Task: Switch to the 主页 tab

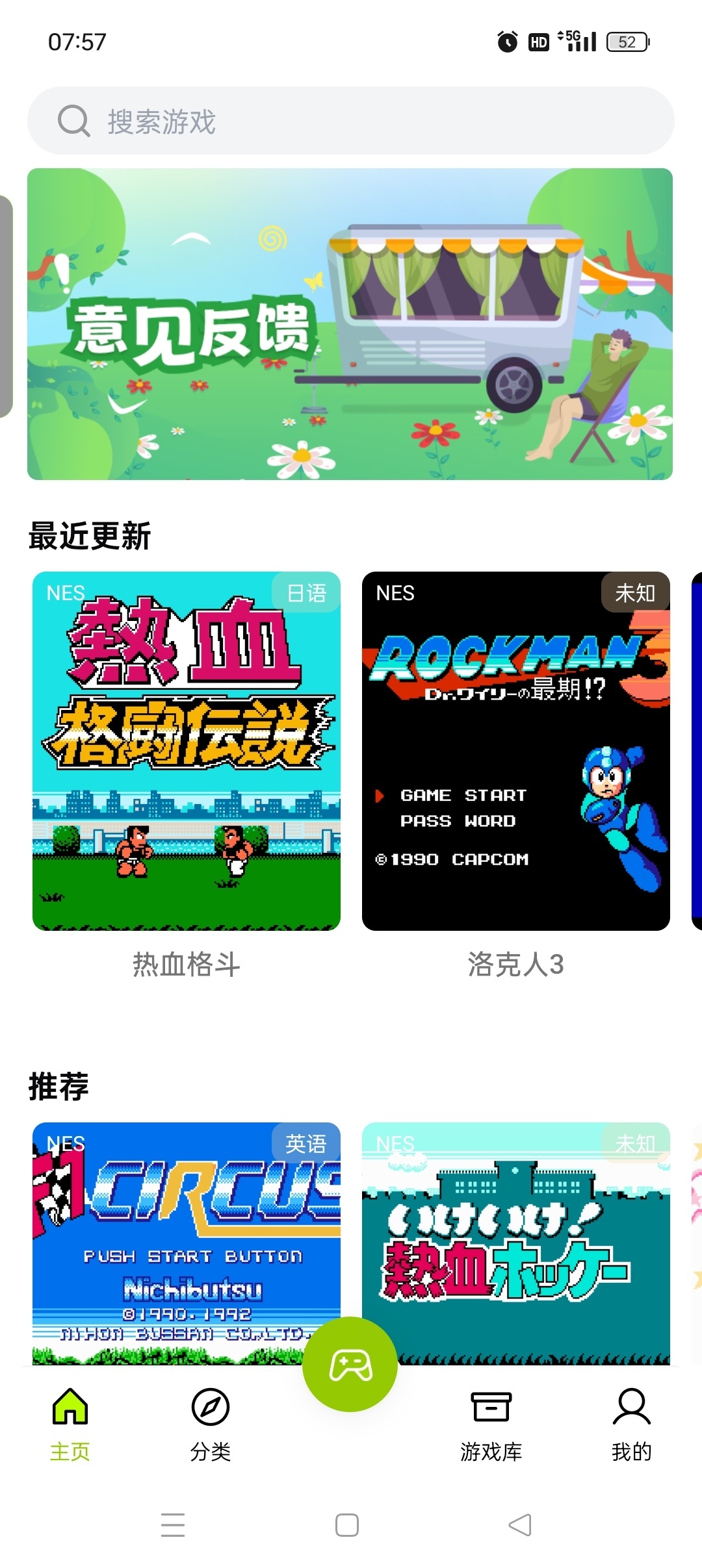Action: pyautogui.click(x=70, y=1424)
